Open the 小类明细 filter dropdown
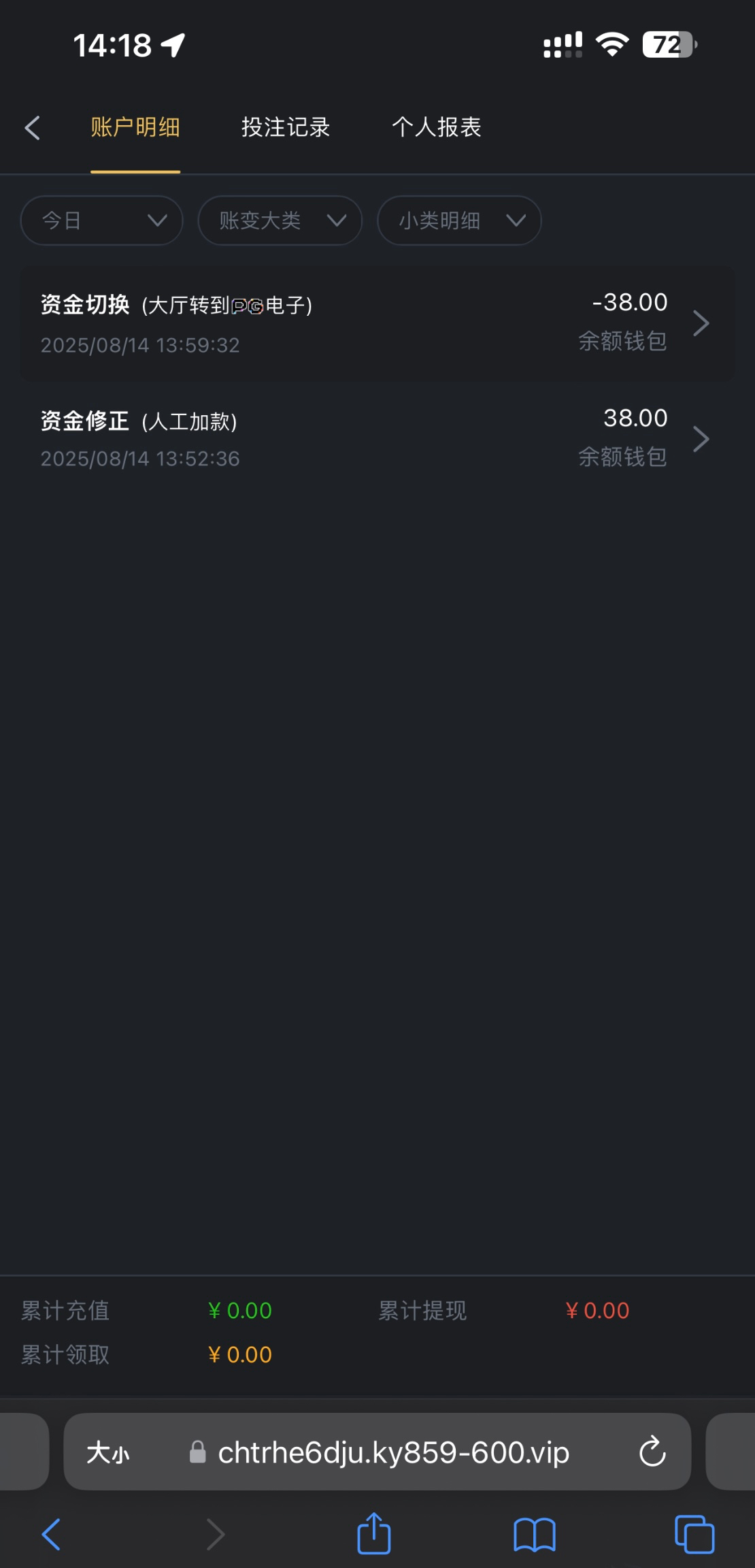Screen dimensions: 755x1568 tap(459, 220)
